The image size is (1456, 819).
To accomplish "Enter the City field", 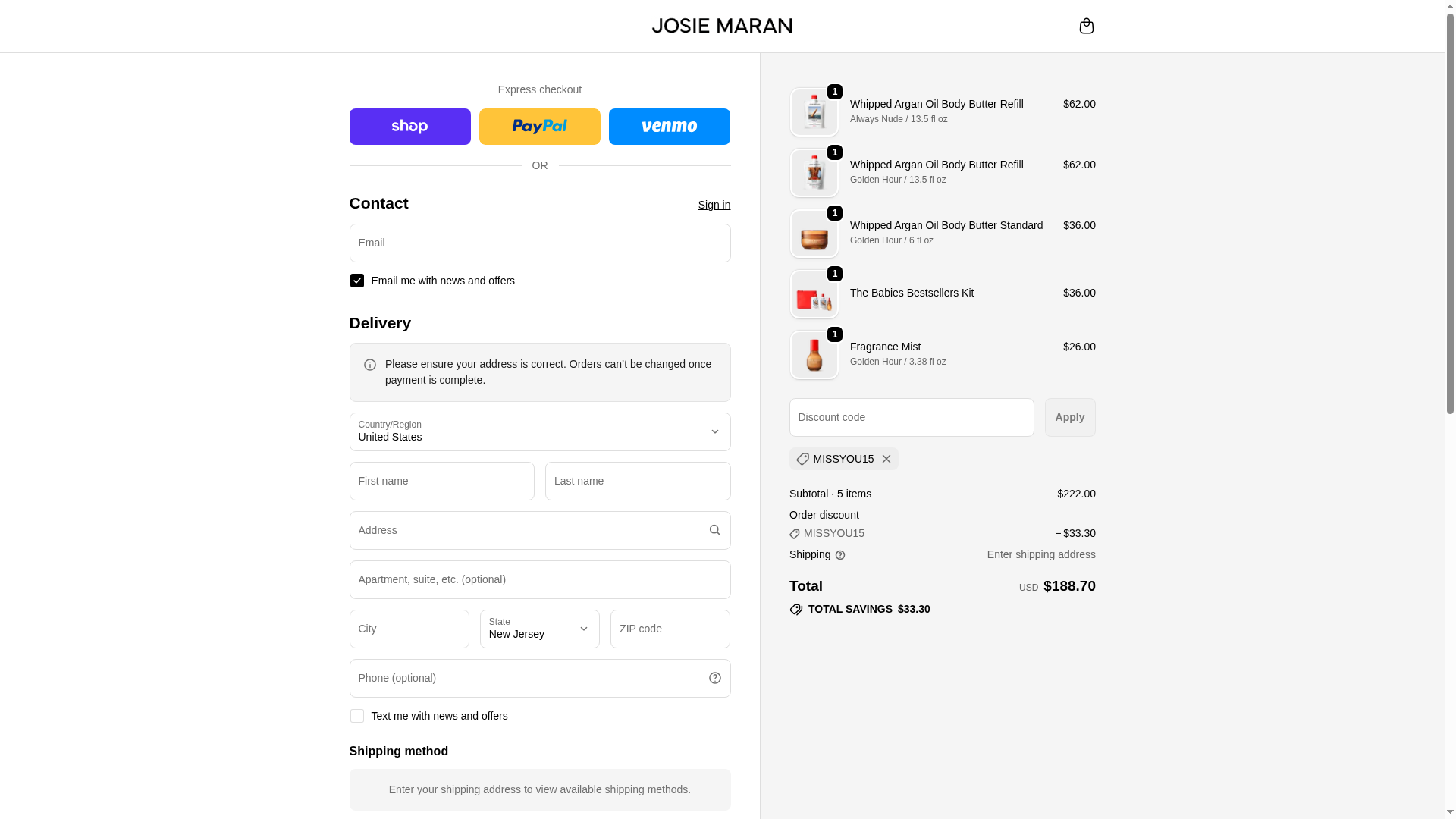I will 409,629.
